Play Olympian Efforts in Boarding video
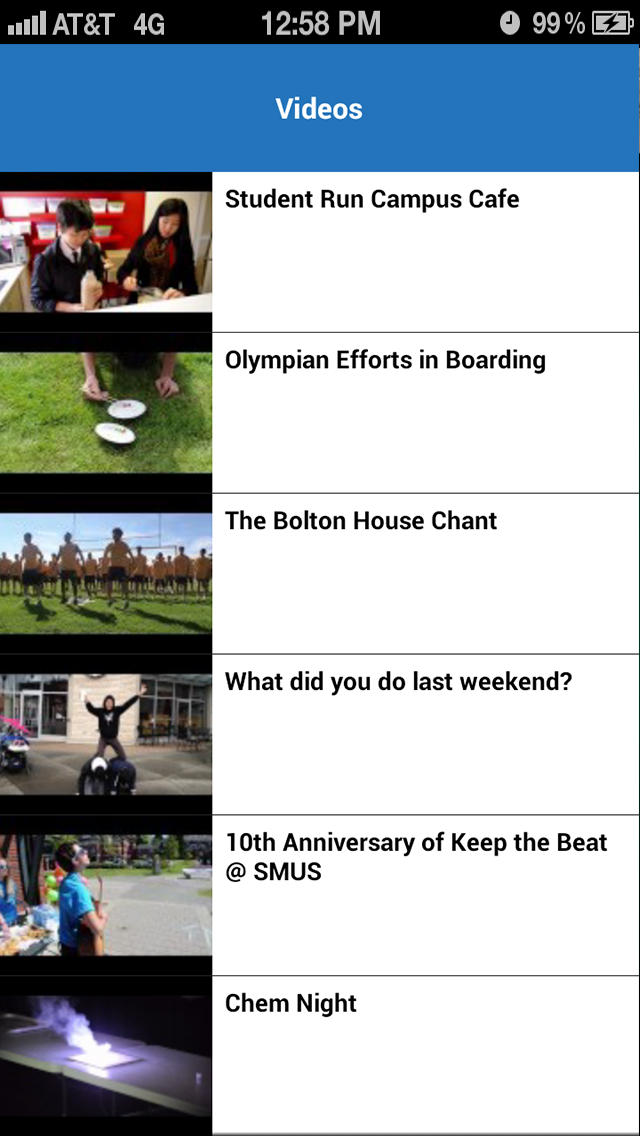 point(320,413)
